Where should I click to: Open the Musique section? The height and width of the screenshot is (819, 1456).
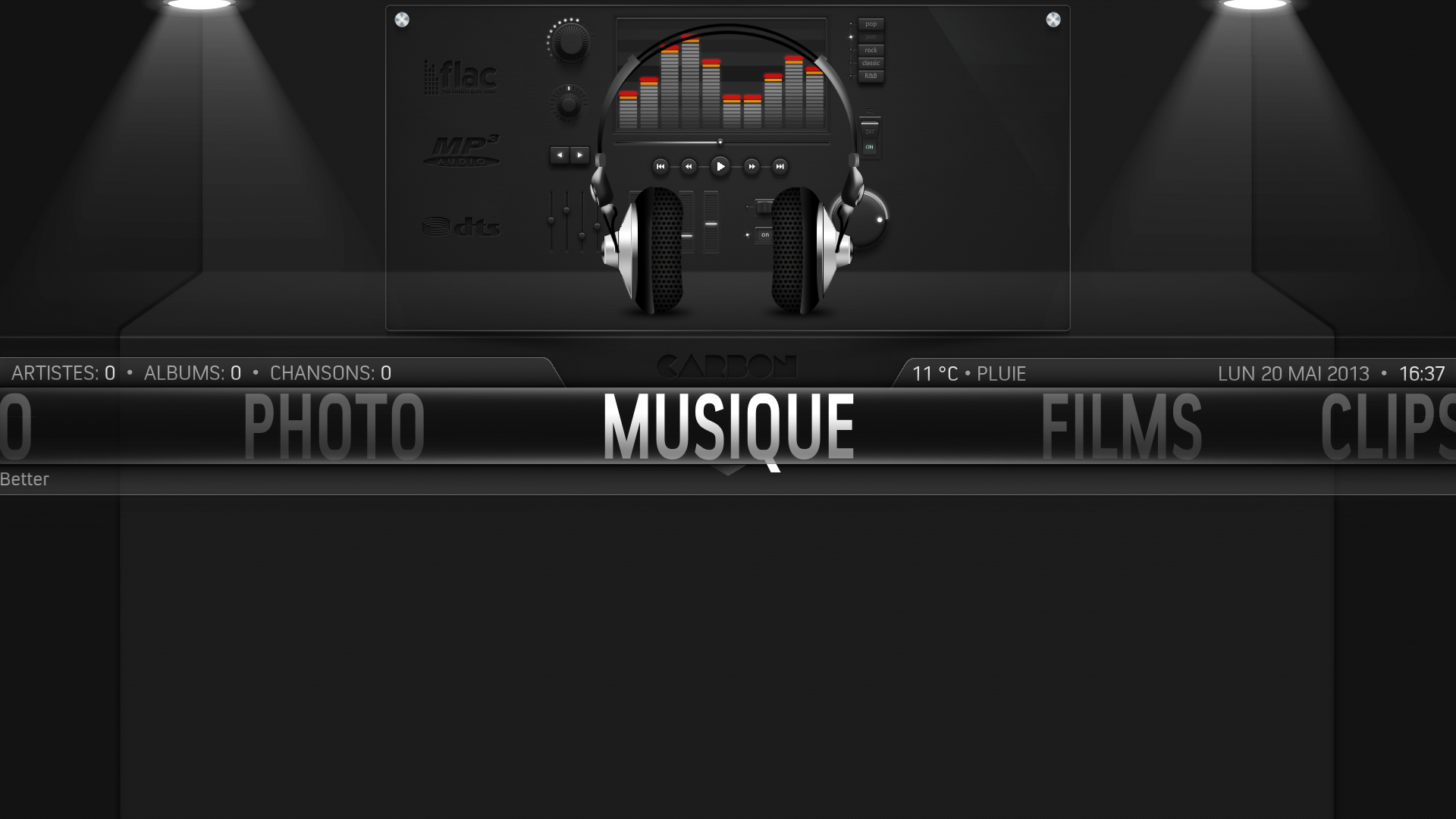(x=728, y=426)
